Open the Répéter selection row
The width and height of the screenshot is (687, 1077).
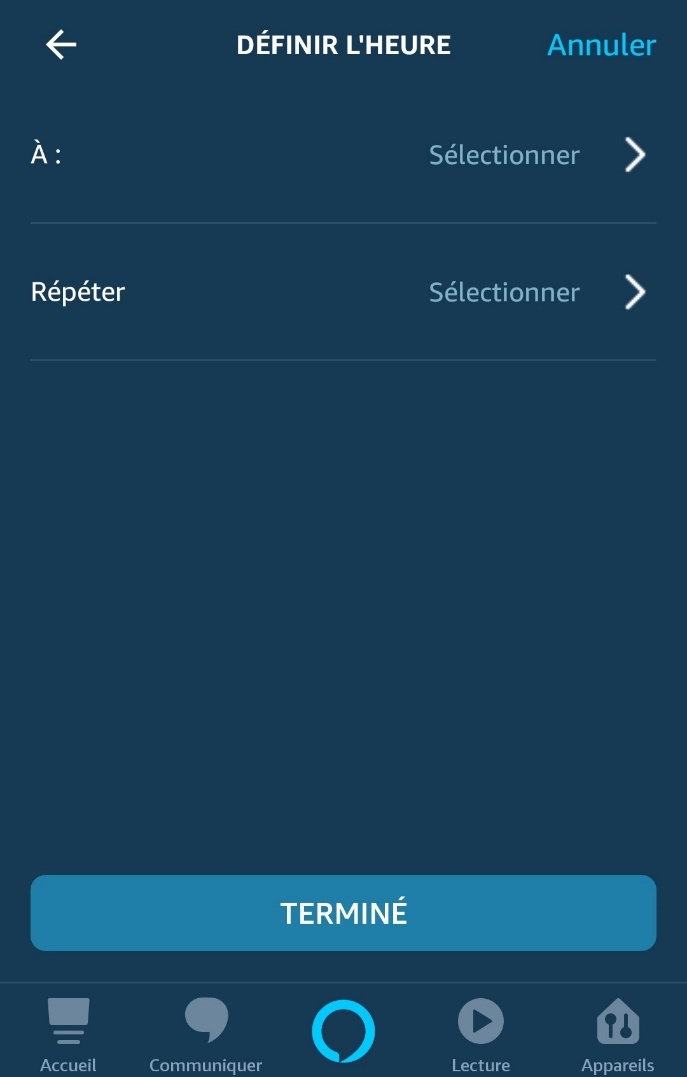click(343, 292)
